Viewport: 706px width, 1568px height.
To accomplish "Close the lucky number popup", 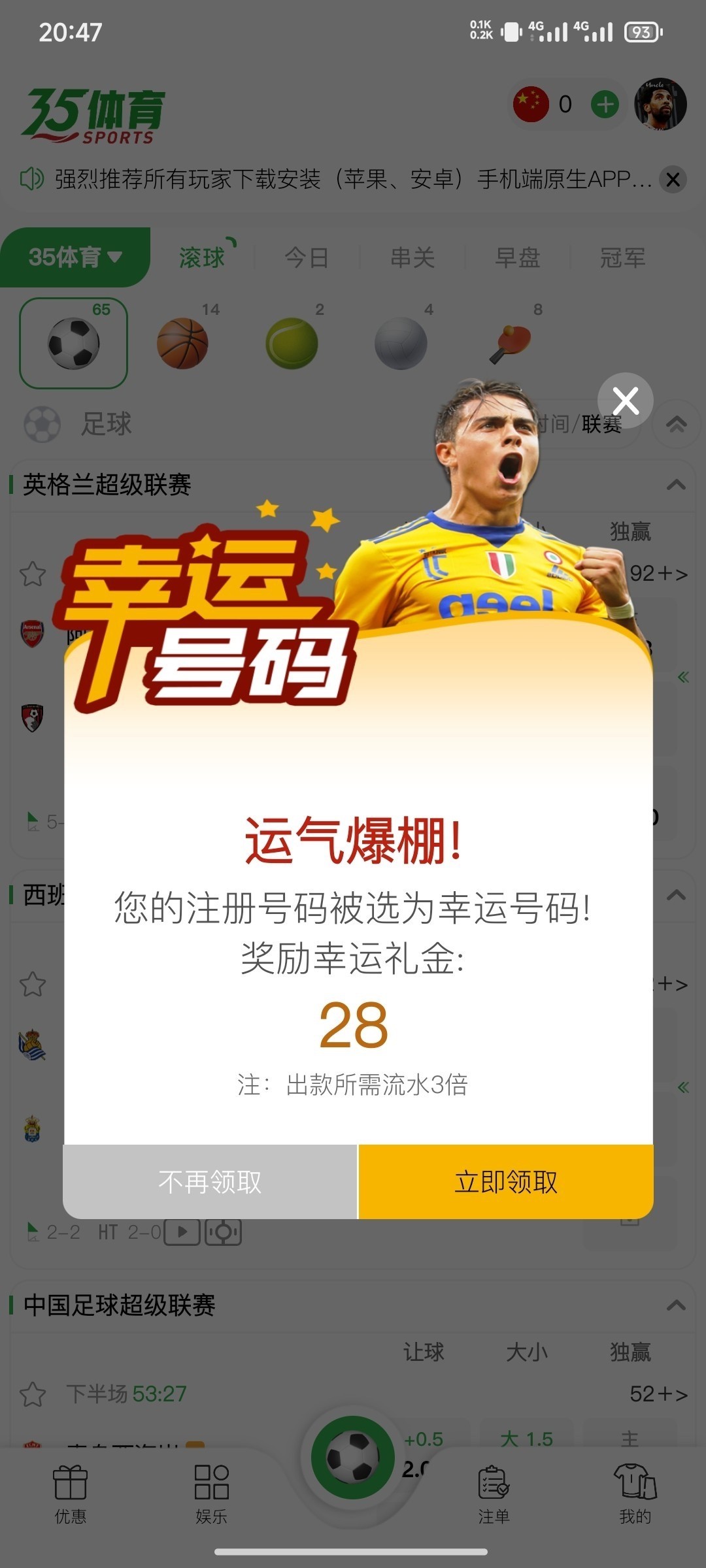I will click(x=626, y=400).
